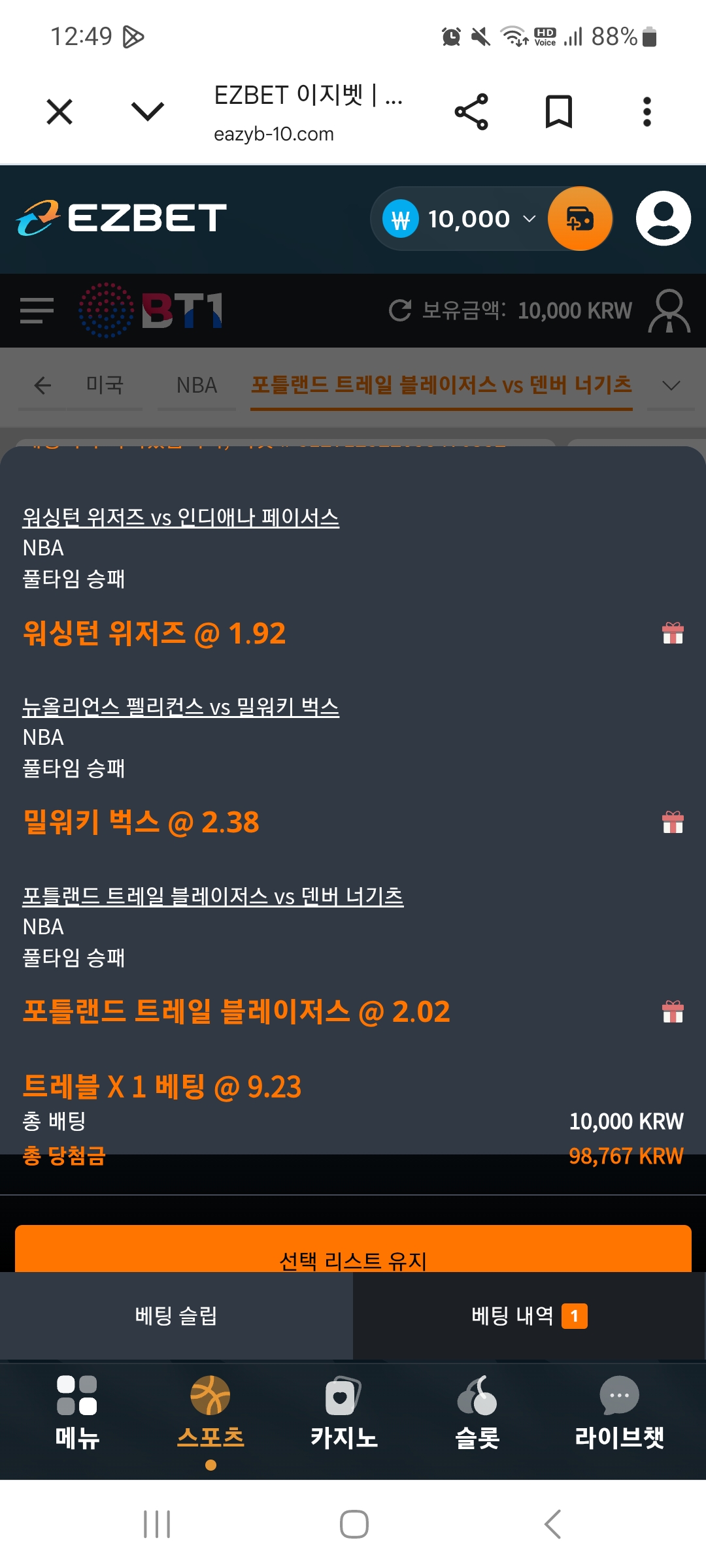Tap the orange deposit wallet button
The height and width of the screenshot is (1568, 706).
[580, 219]
